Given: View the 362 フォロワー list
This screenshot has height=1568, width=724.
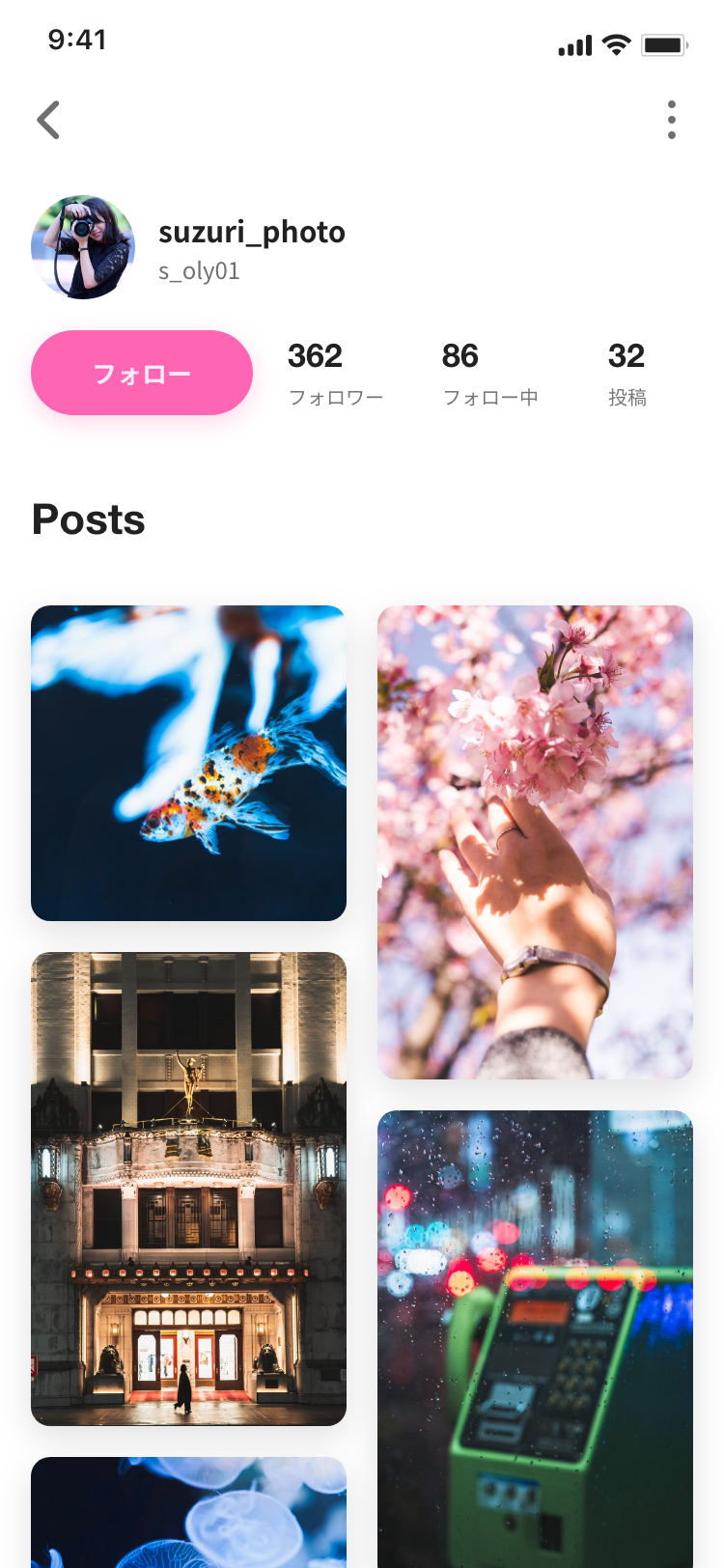Looking at the screenshot, I should pyautogui.click(x=335, y=374).
